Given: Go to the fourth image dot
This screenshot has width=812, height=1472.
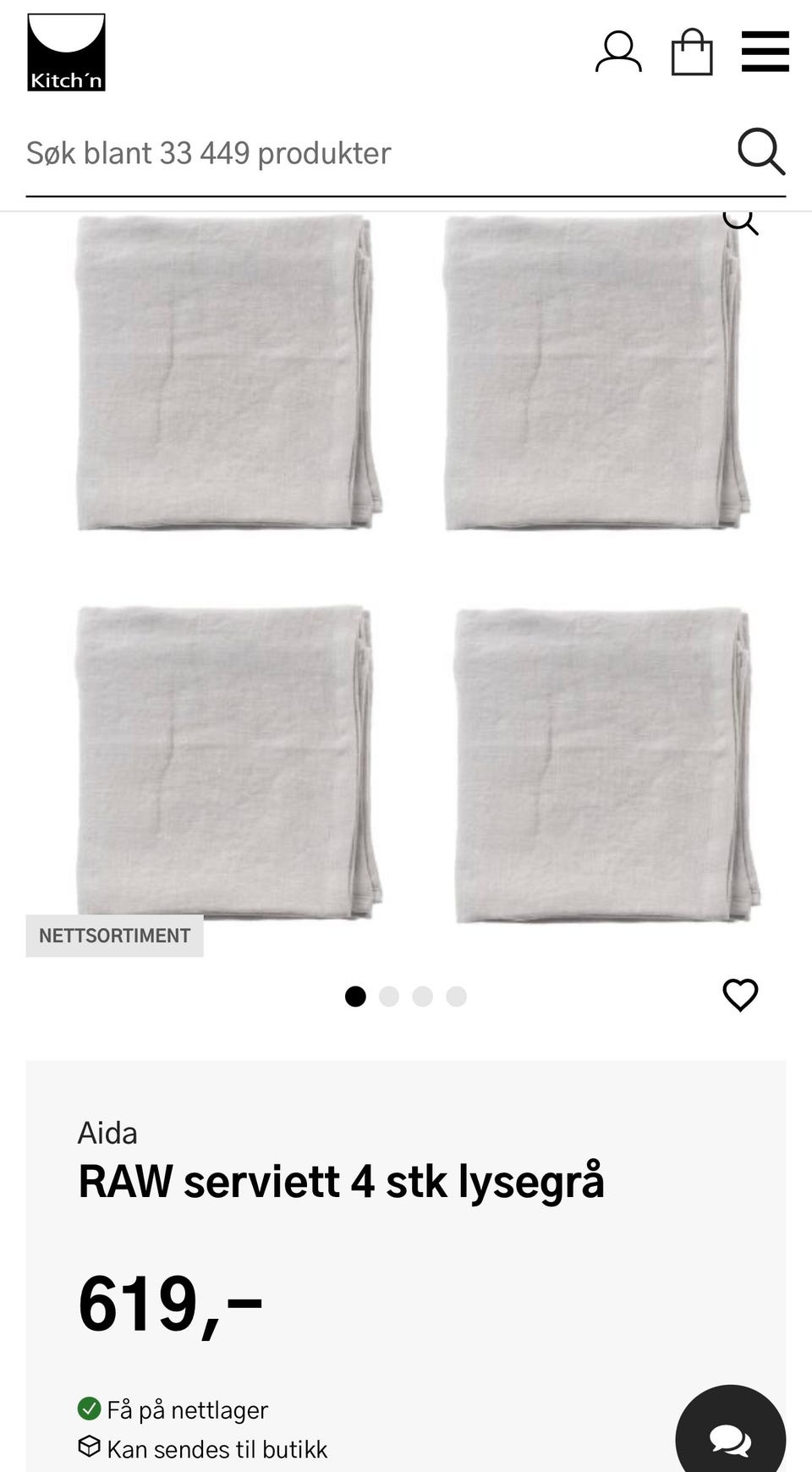Looking at the screenshot, I should coord(456,997).
